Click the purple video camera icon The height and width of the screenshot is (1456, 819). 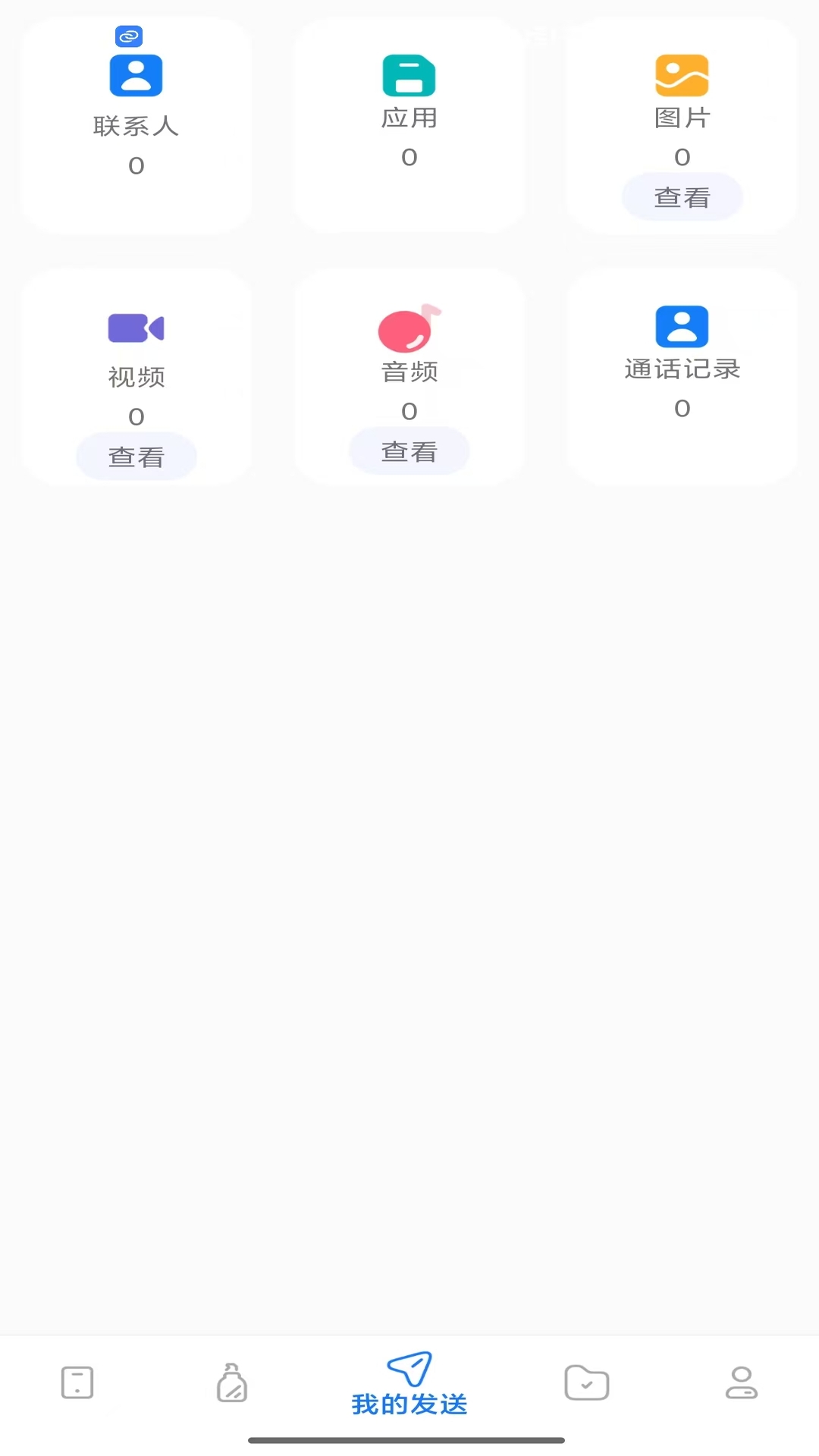click(136, 327)
